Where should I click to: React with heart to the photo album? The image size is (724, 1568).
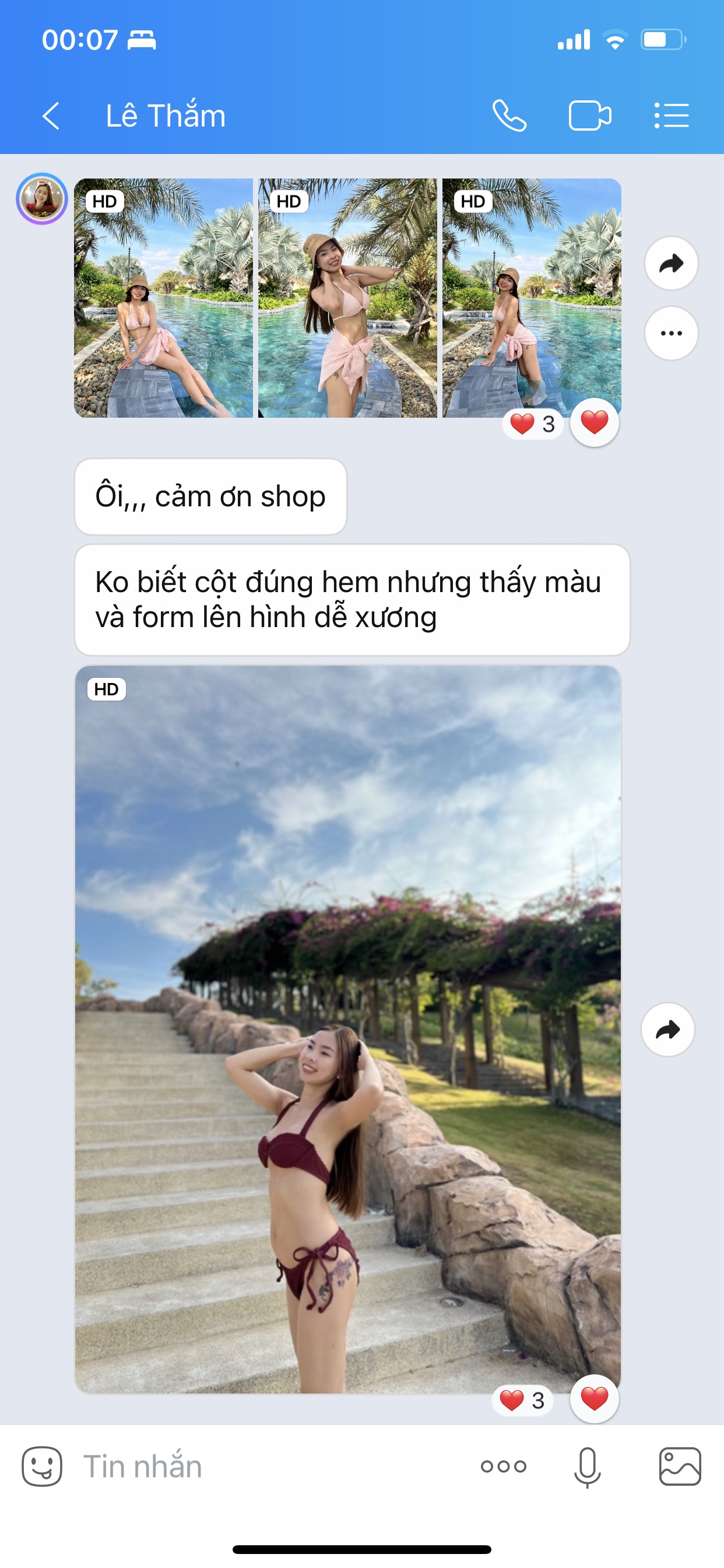[594, 422]
